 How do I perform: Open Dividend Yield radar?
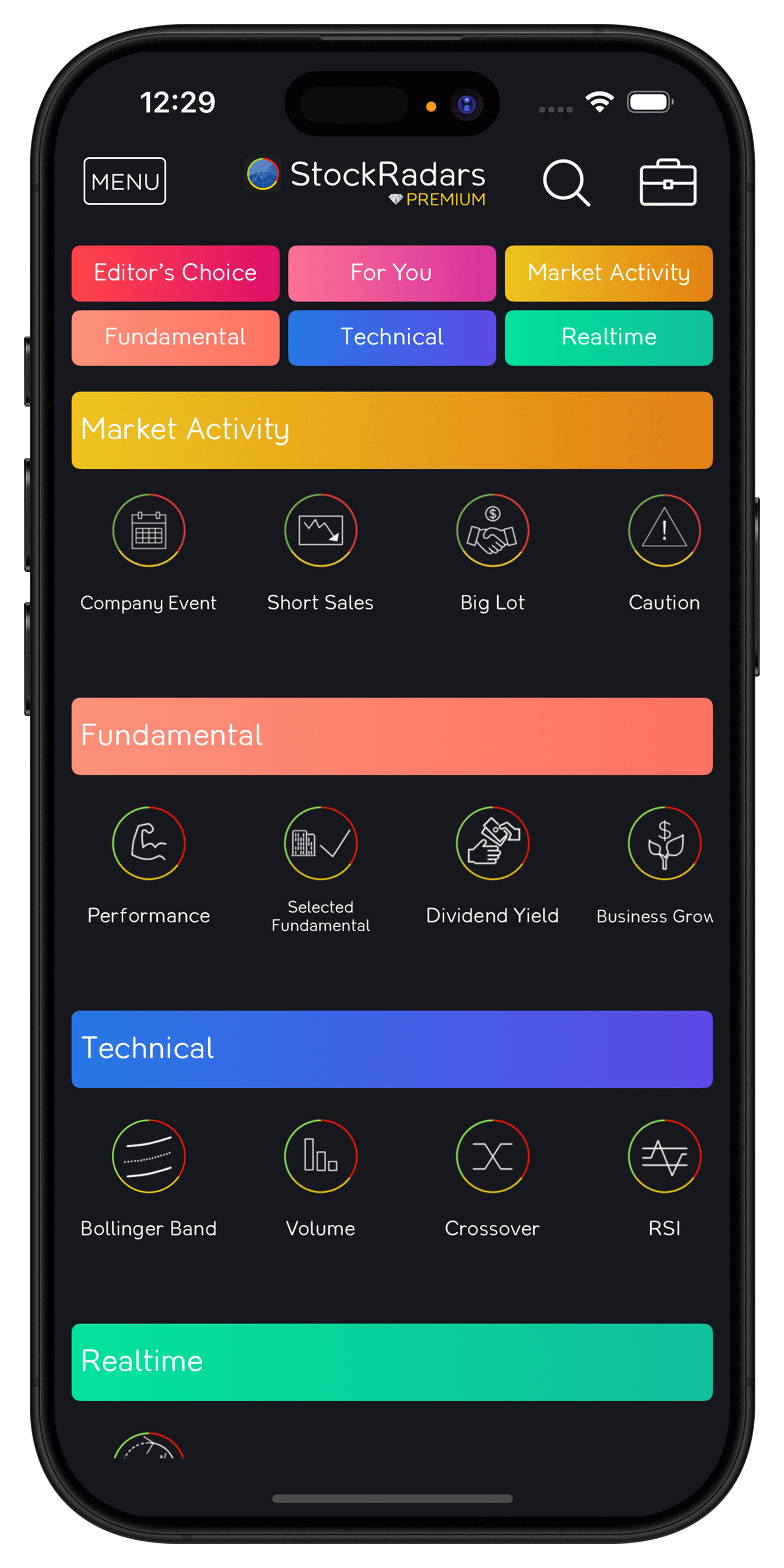coord(492,843)
